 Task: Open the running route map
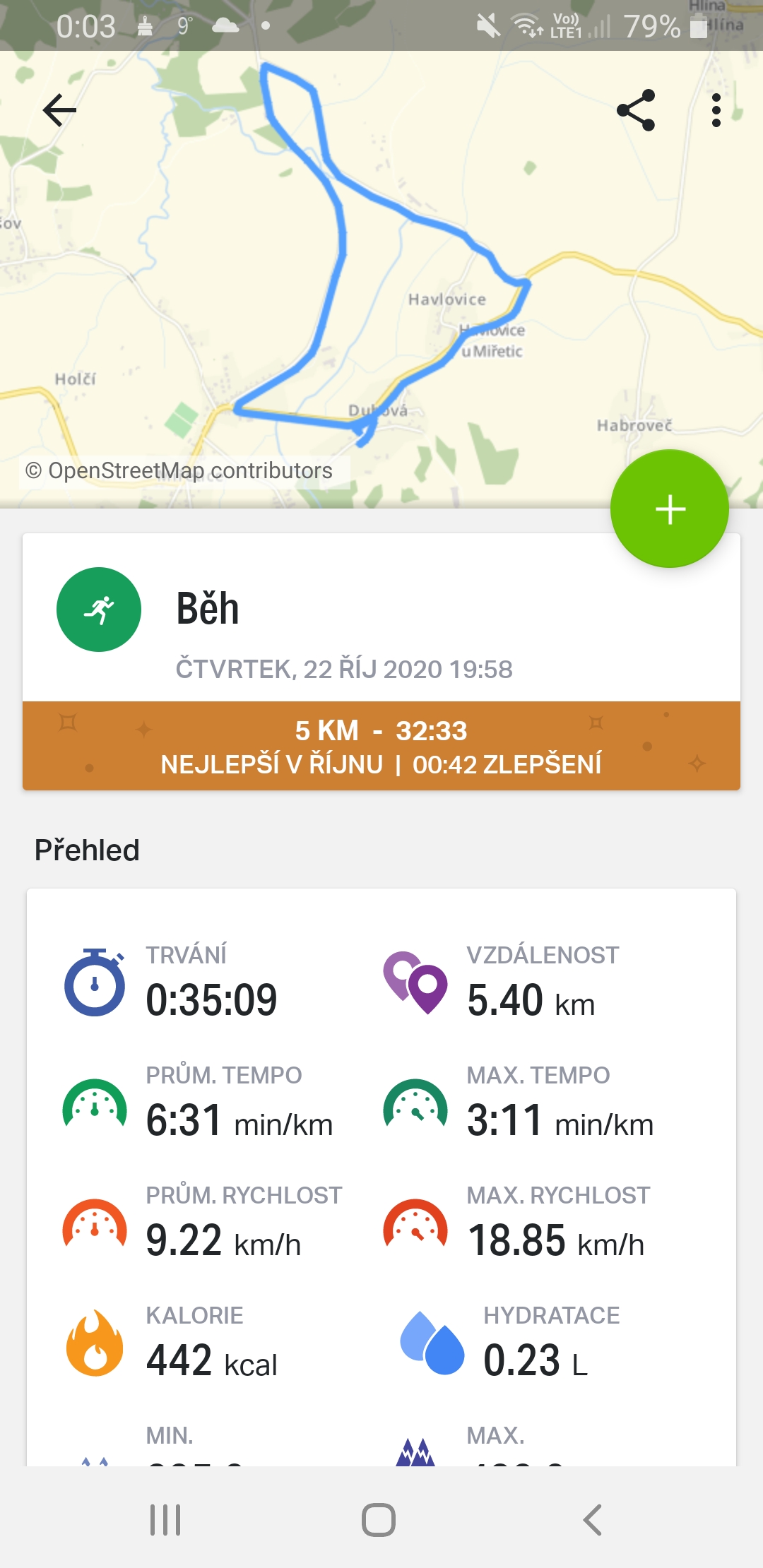click(x=381, y=279)
